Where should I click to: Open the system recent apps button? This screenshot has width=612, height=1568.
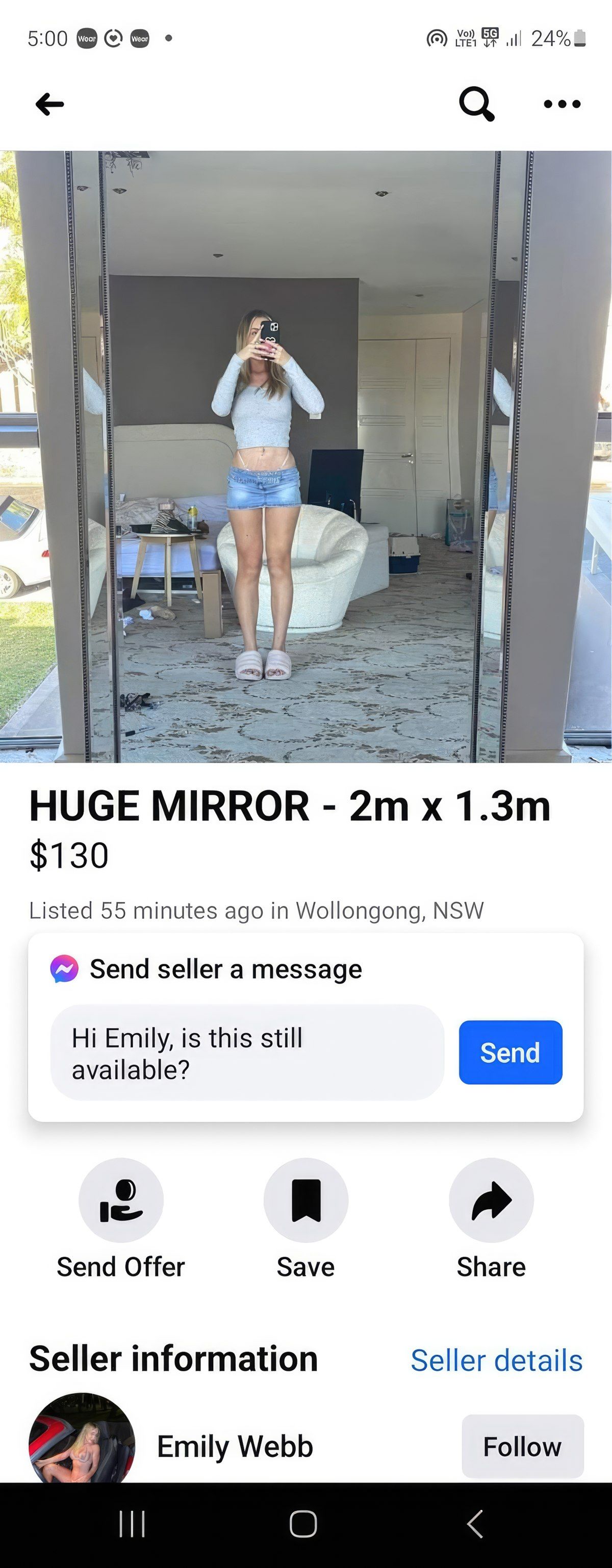tap(132, 1525)
